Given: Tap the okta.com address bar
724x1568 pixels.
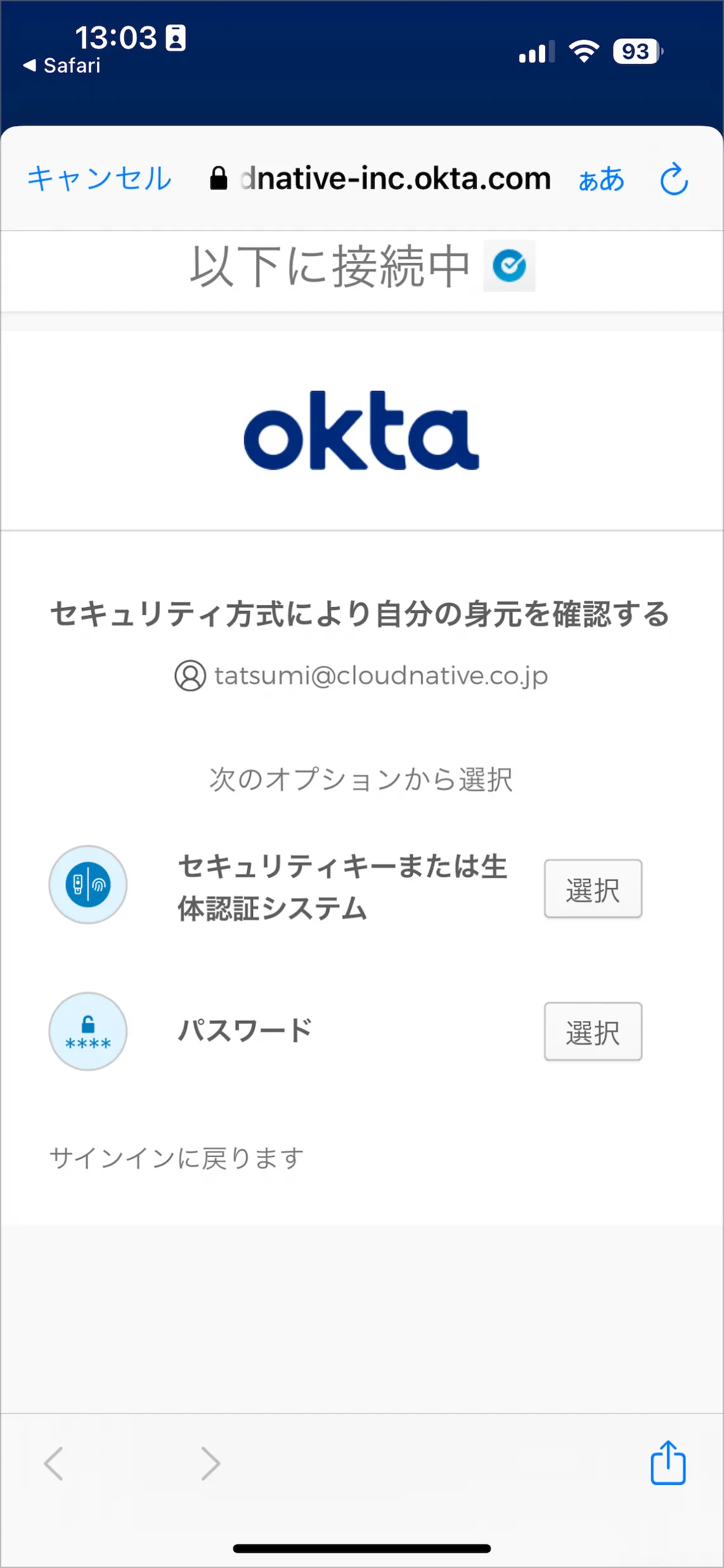Looking at the screenshot, I should (380, 179).
